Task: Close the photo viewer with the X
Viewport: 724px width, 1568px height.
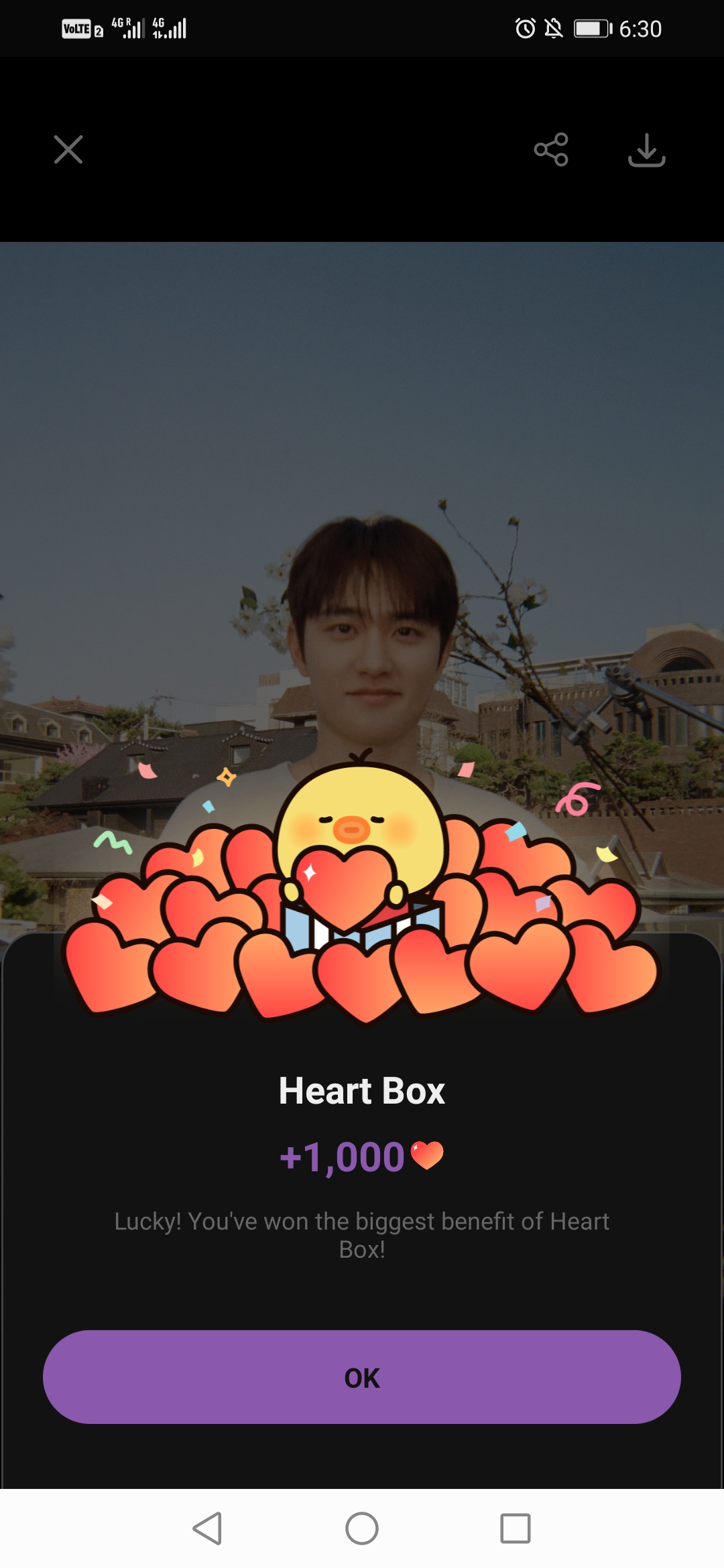Action: [68, 151]
